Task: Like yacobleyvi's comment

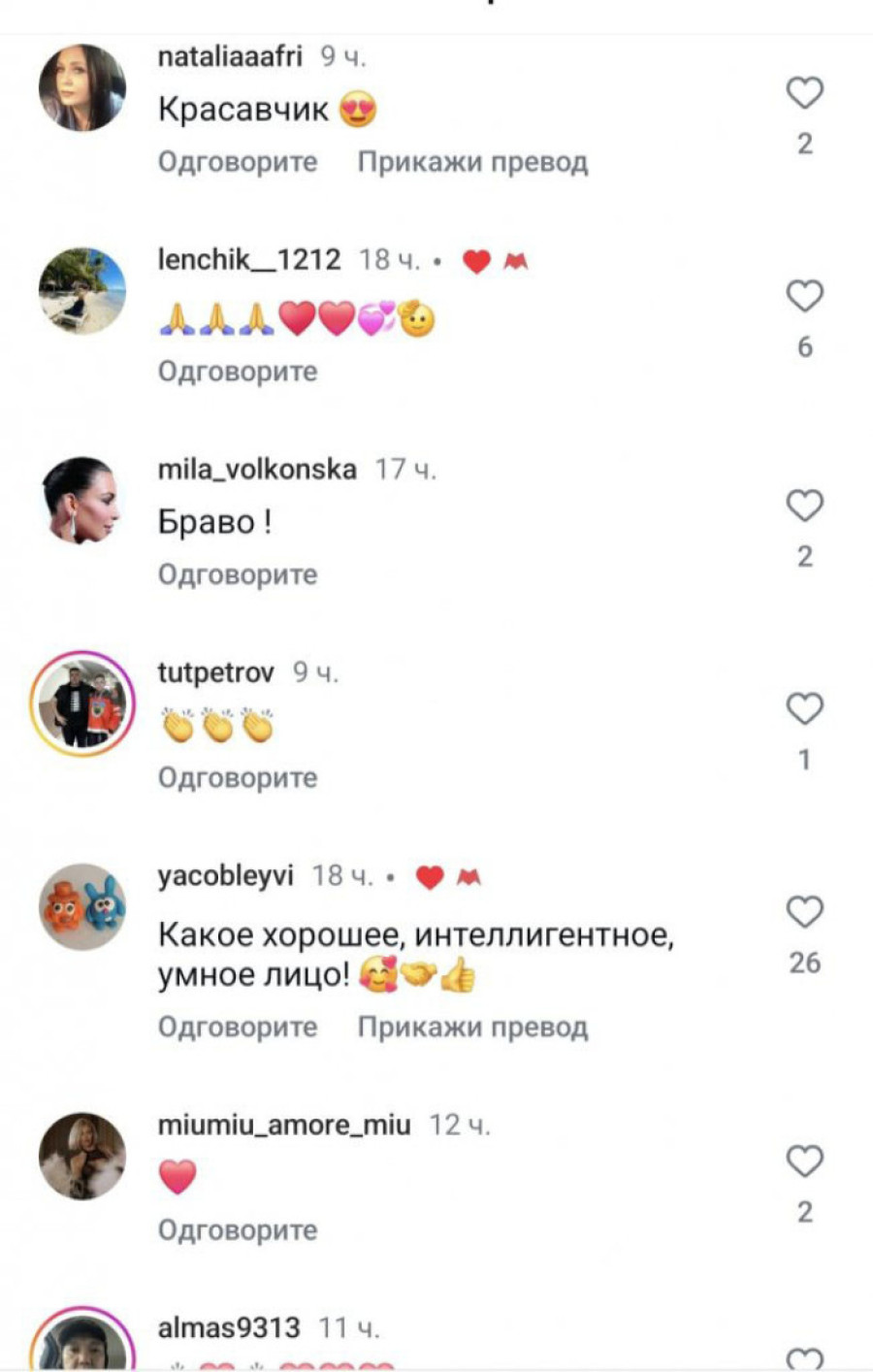Action: click(804, 912)
